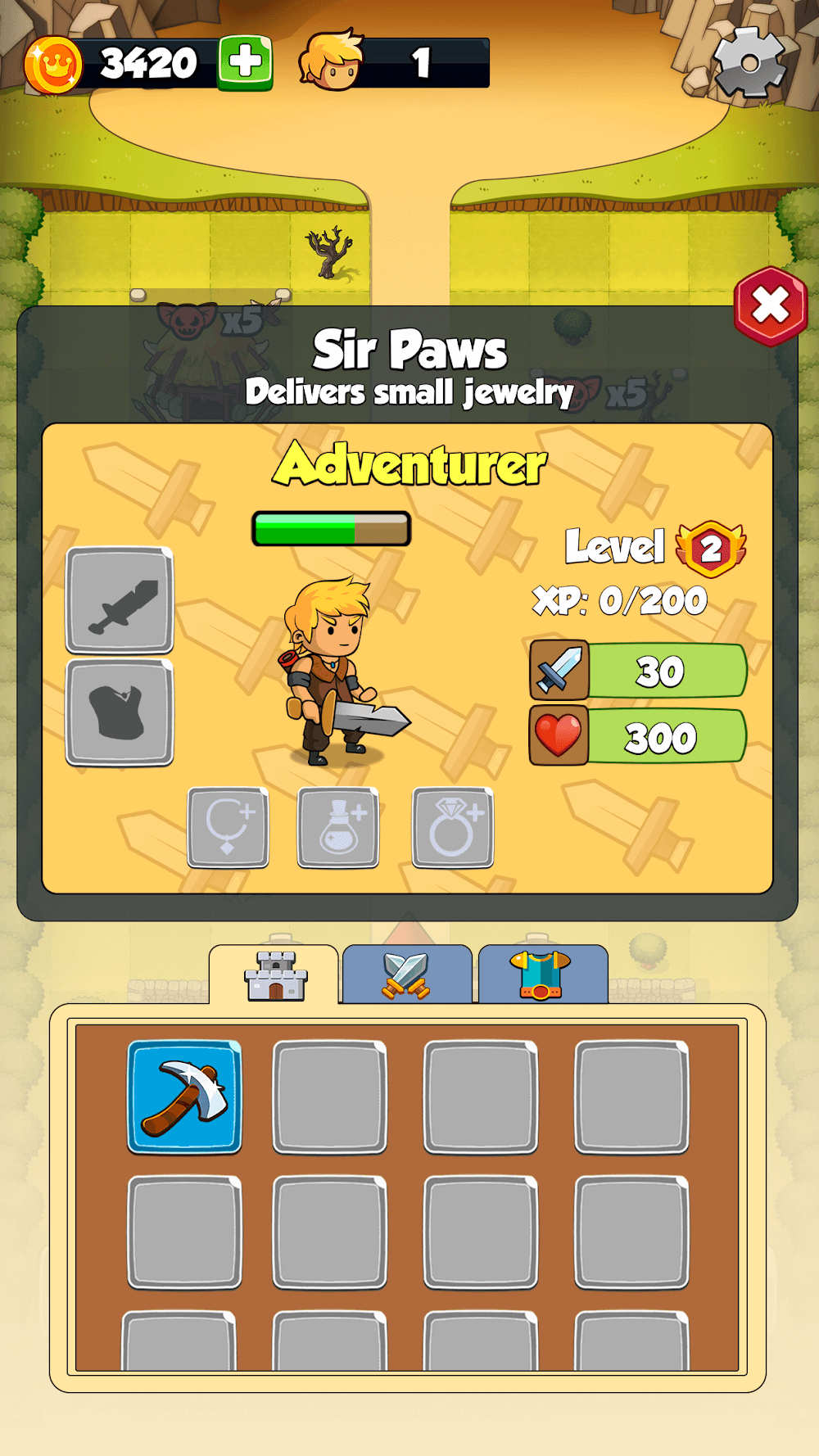
Task: Close the Sir Paws adventurer panel
Action: 770,306
